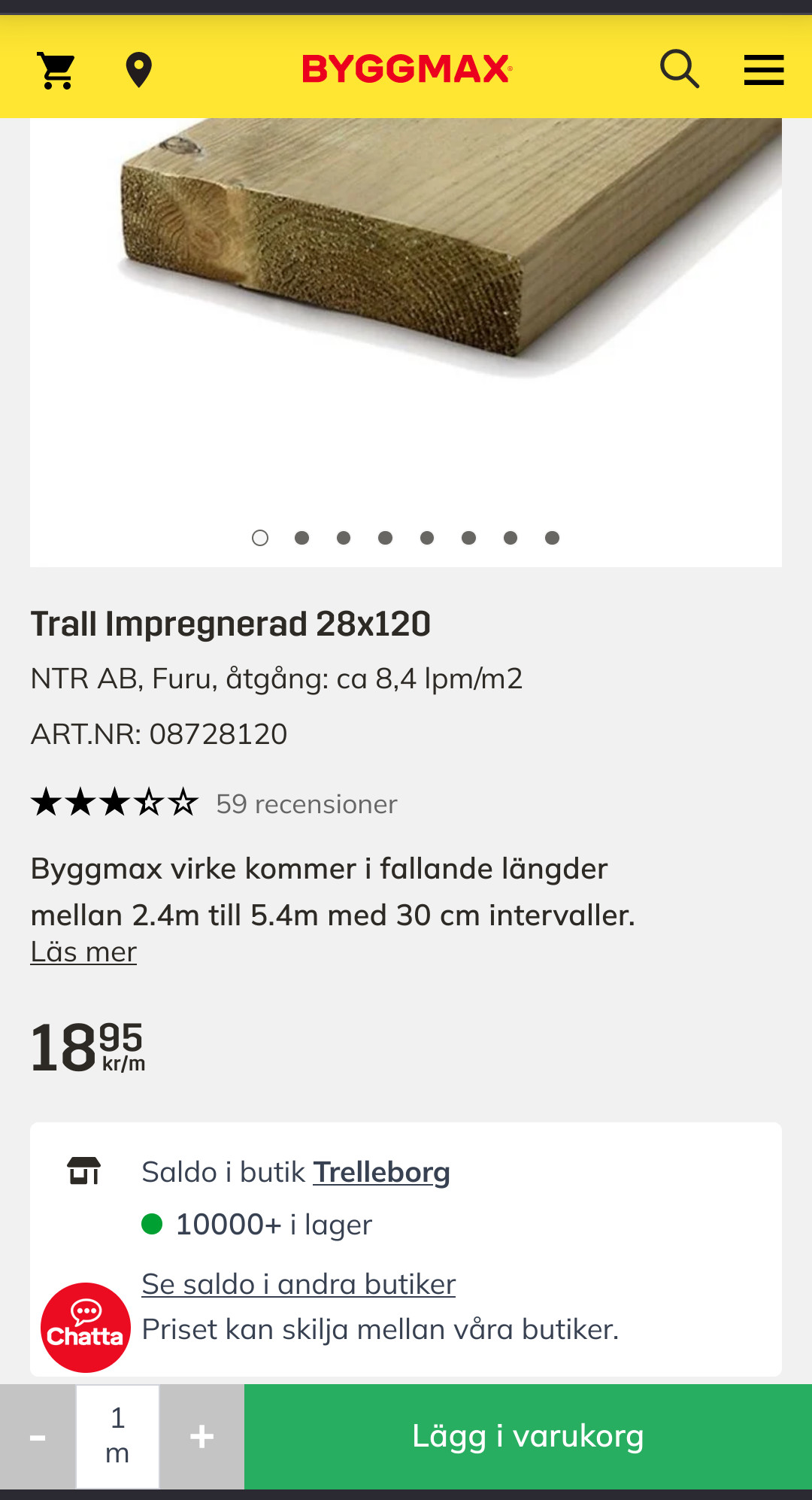Open Se saldo i andra butiker
The image size is (812, 1500).
click(298, 1284)
